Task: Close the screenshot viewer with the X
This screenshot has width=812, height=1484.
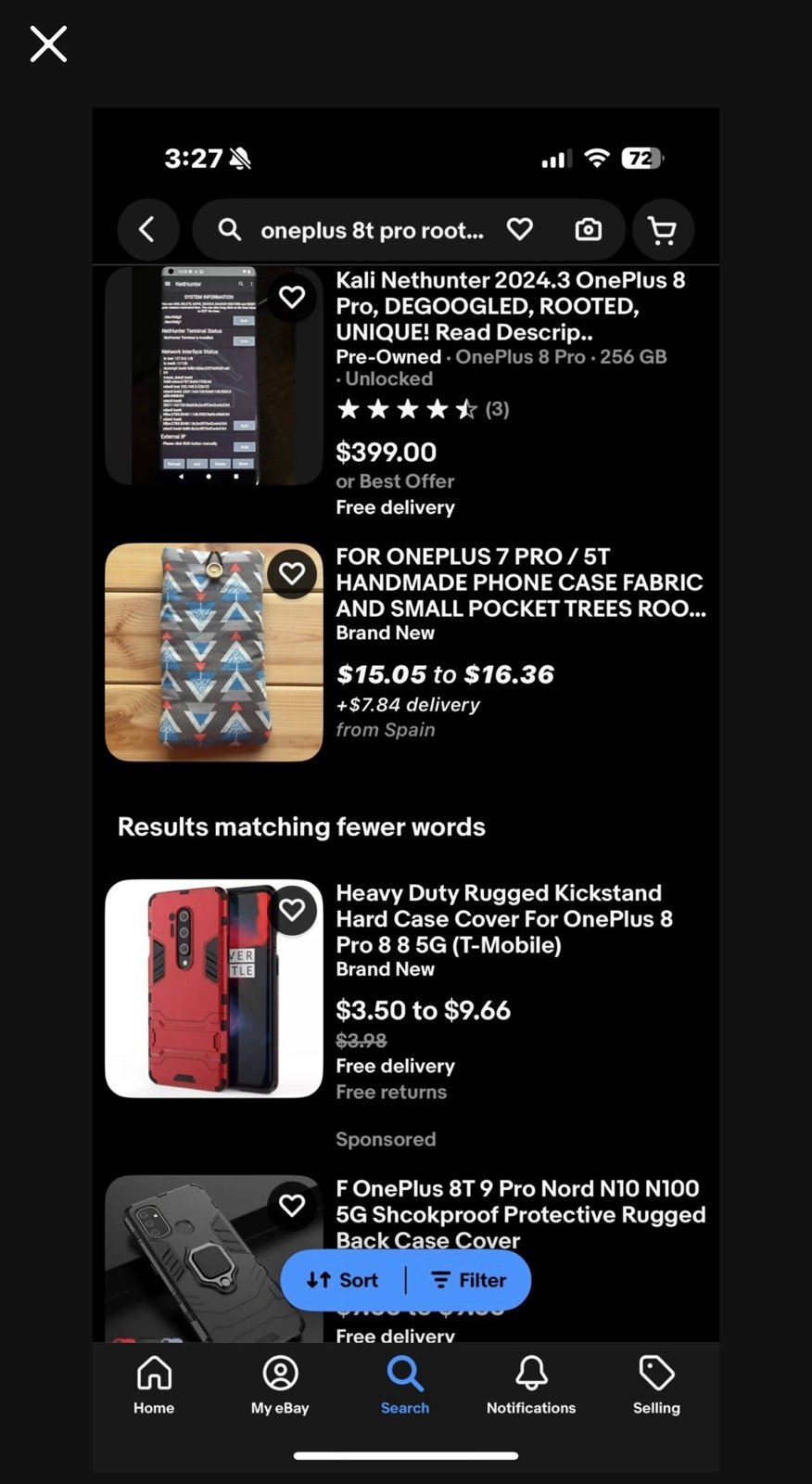Action: point(48,44)
